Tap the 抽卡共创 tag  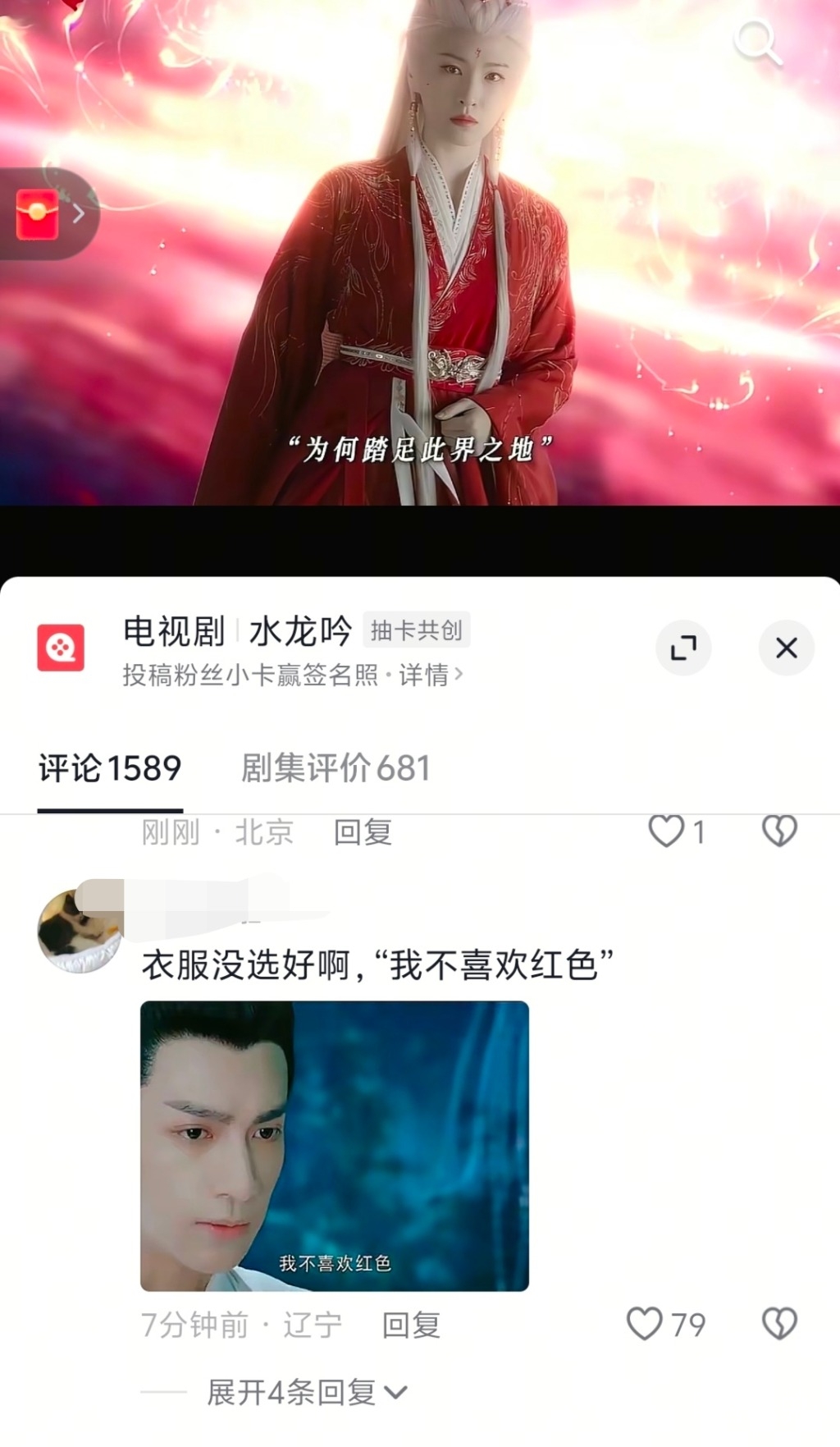click(416, 630)
